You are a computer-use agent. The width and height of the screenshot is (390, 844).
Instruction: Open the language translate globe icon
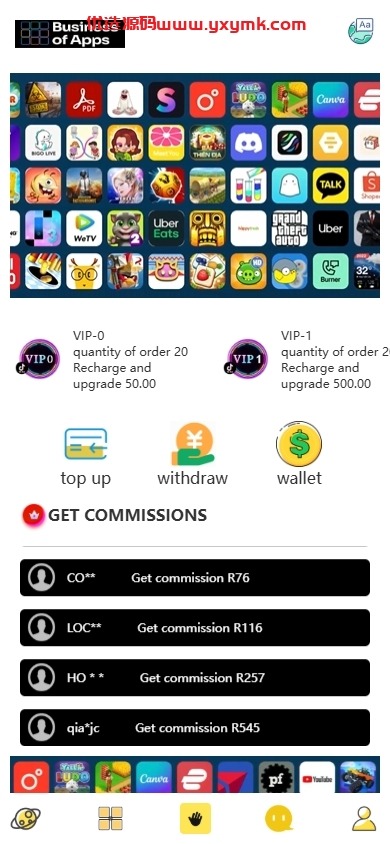[x=360, y=31]
